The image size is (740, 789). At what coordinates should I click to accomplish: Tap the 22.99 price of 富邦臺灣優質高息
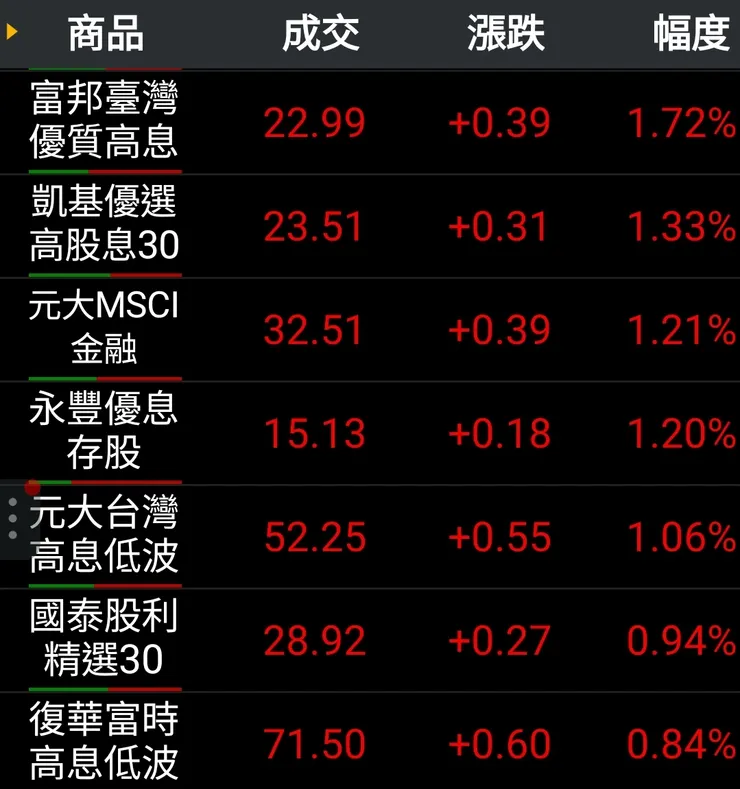(315, 123)
